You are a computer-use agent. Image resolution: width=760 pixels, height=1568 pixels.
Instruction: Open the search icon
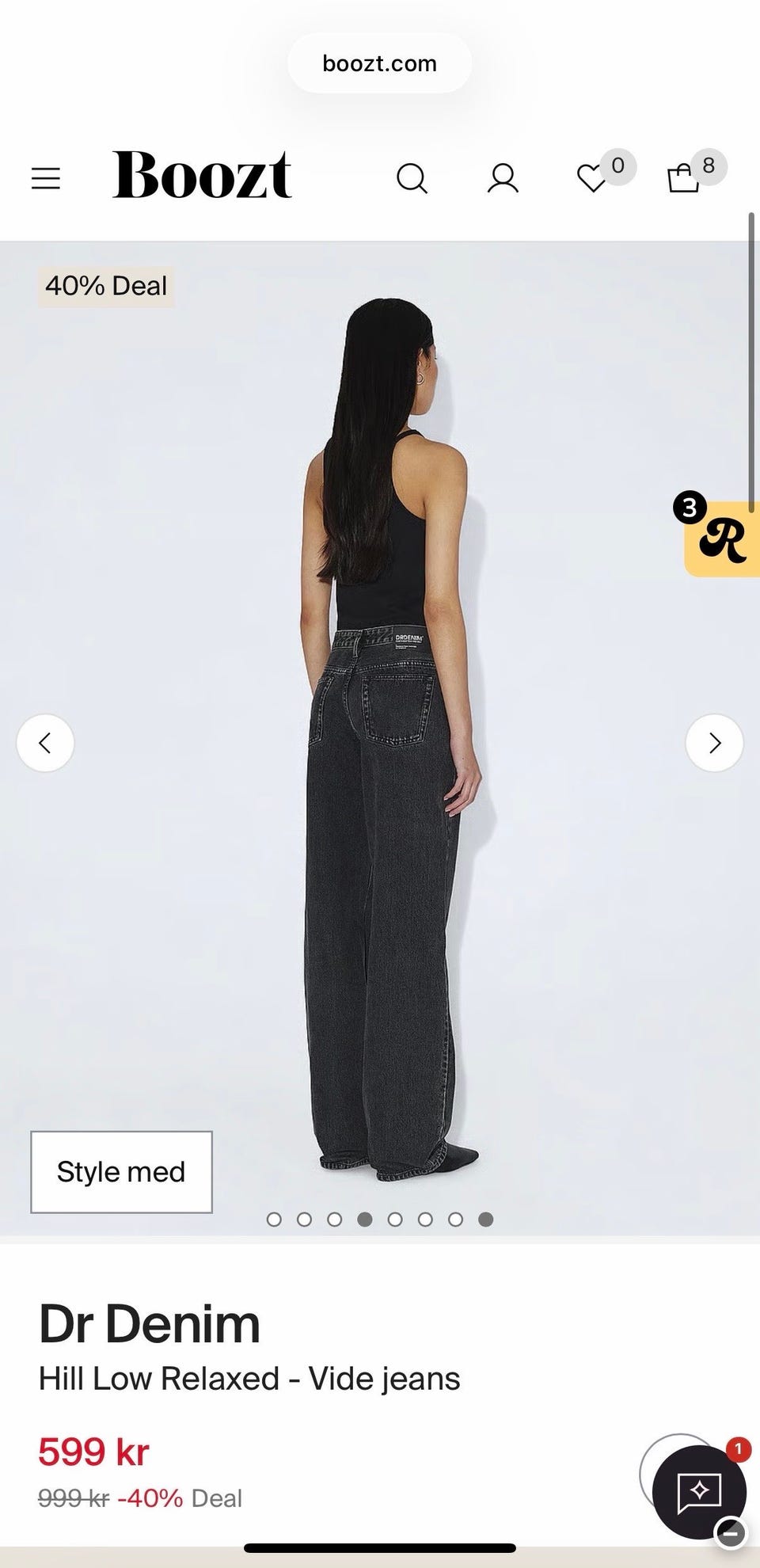tap(412, 178)
